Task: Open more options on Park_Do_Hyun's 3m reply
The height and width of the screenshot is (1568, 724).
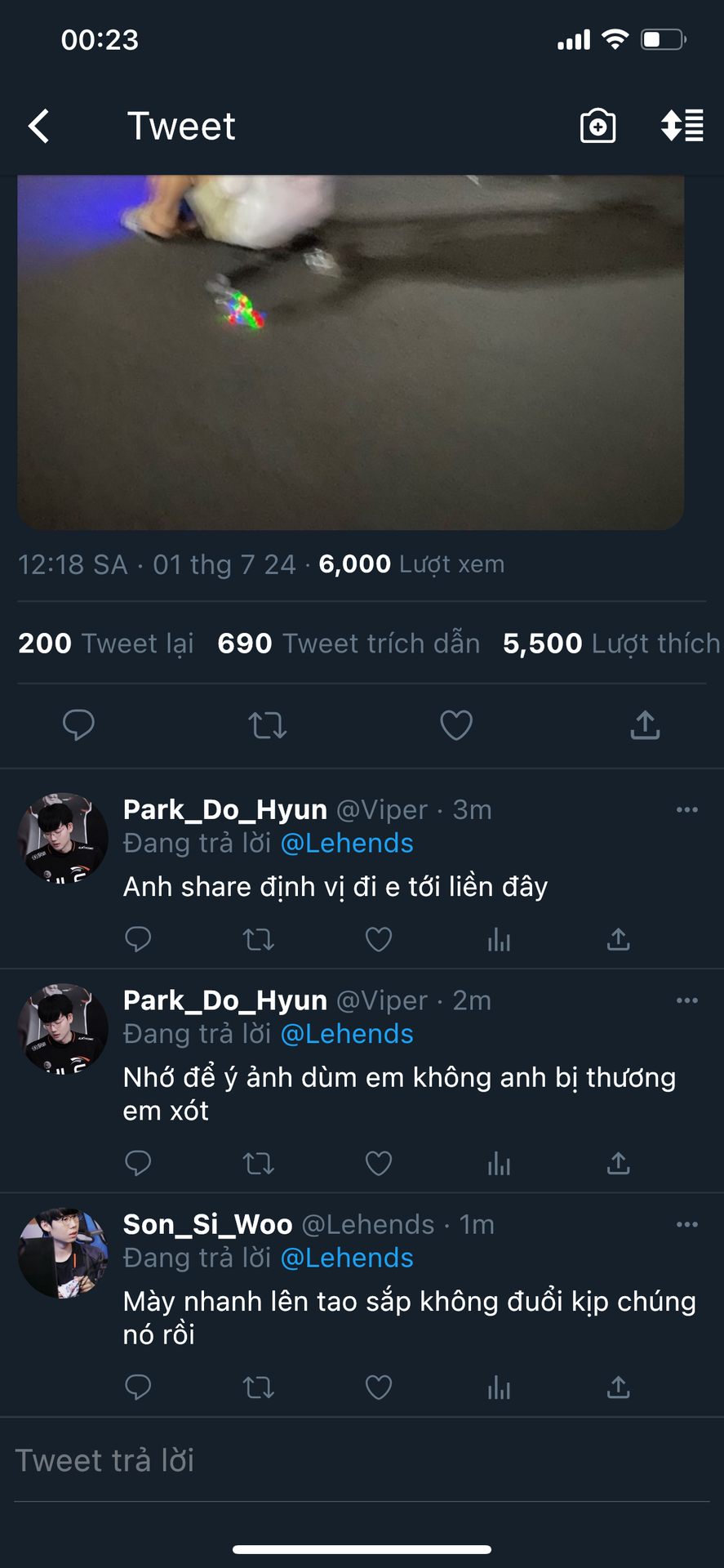Action: pyautogui.click(x=686, y=809)
